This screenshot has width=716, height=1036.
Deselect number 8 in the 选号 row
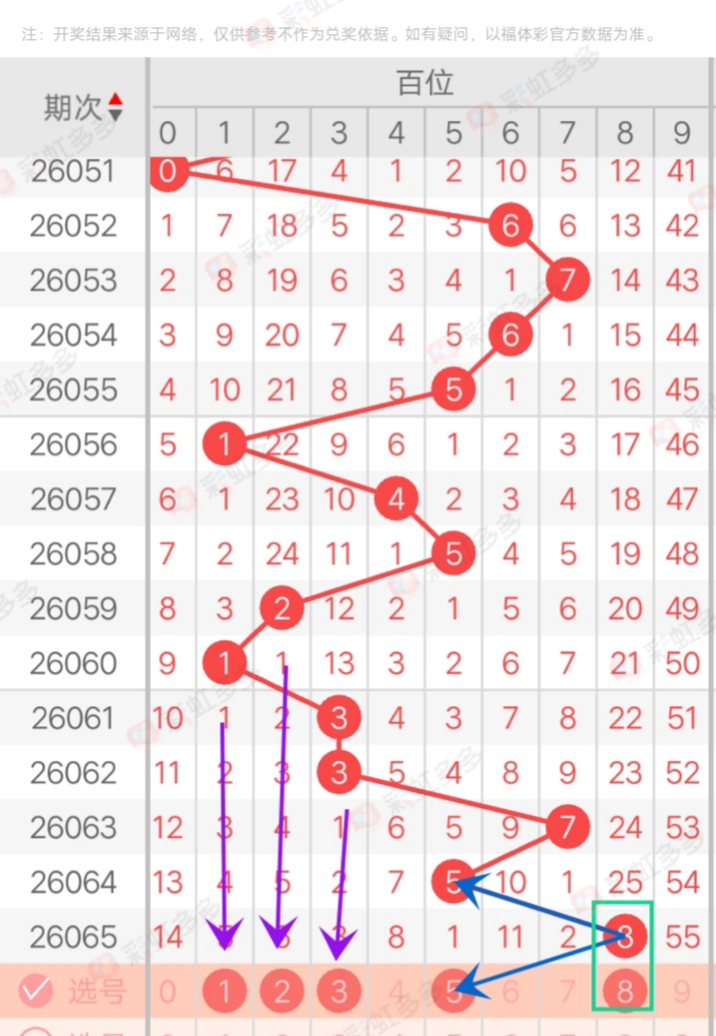(625, 991)
